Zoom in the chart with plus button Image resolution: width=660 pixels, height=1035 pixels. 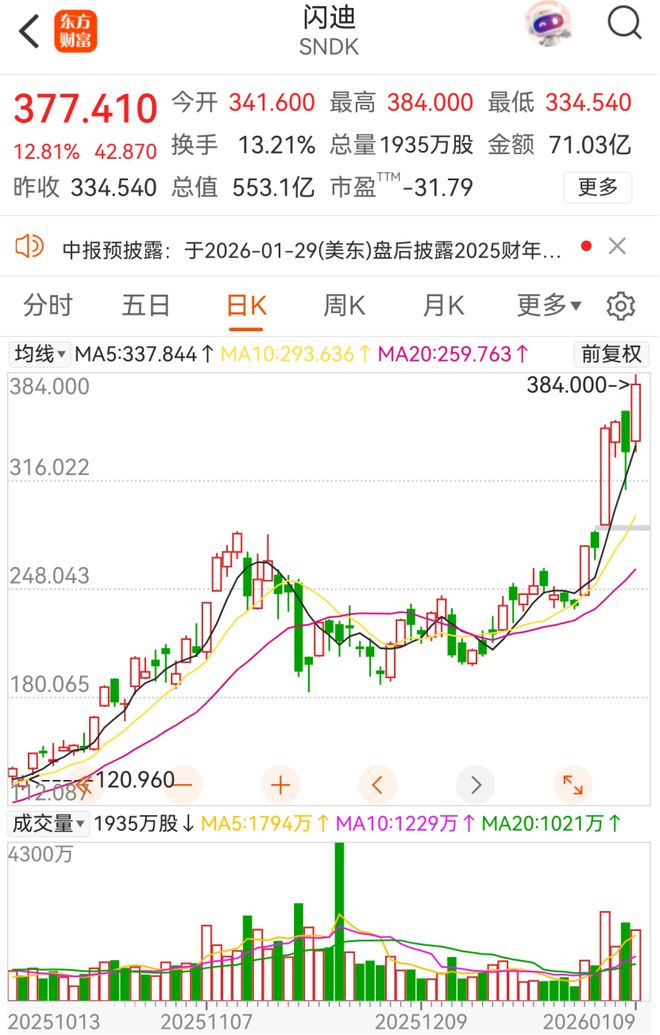click(x=280, y=785)
